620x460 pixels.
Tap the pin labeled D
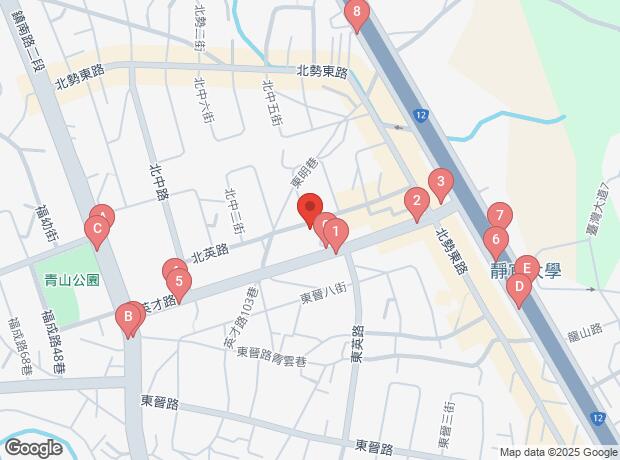click(518, 287)
